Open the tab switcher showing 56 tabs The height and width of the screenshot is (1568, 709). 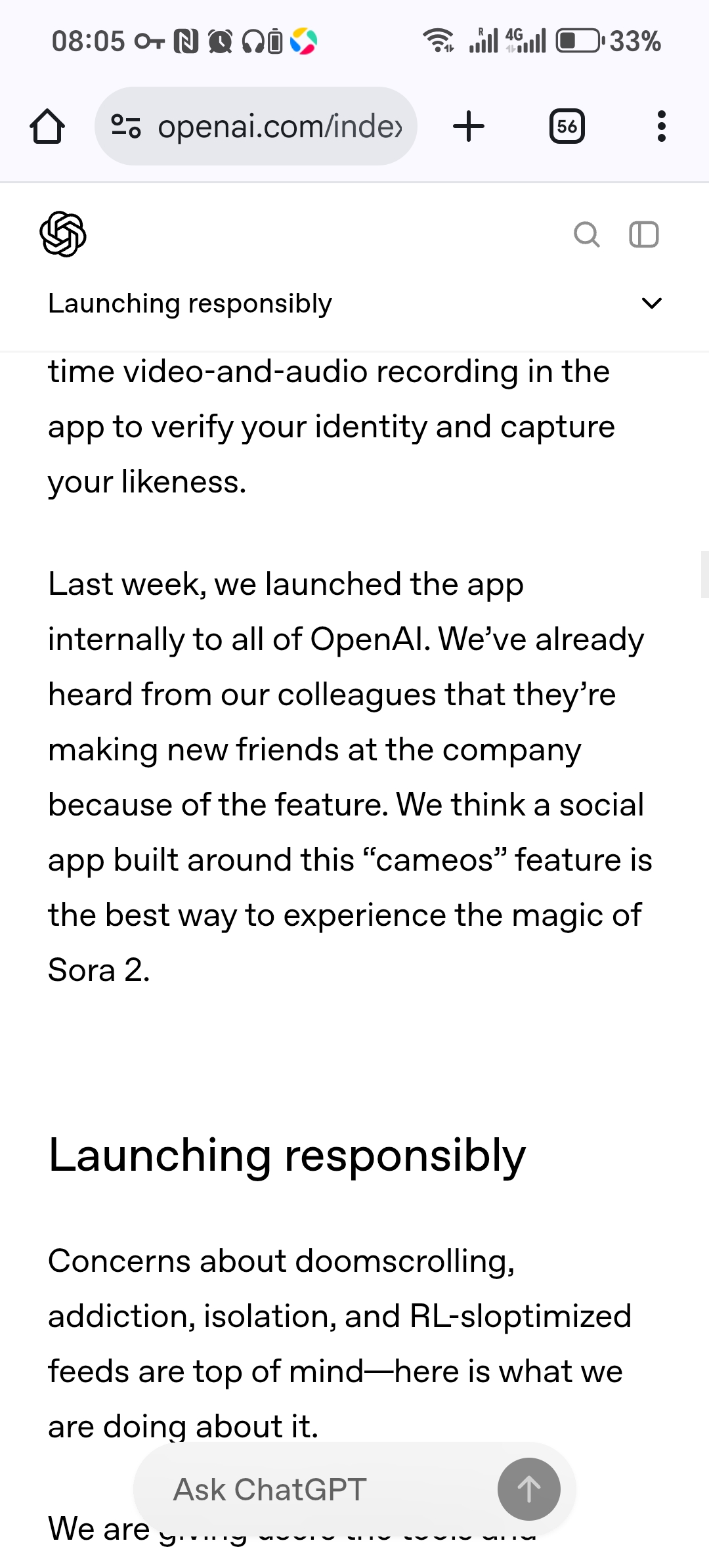click(x=567, y=126)
